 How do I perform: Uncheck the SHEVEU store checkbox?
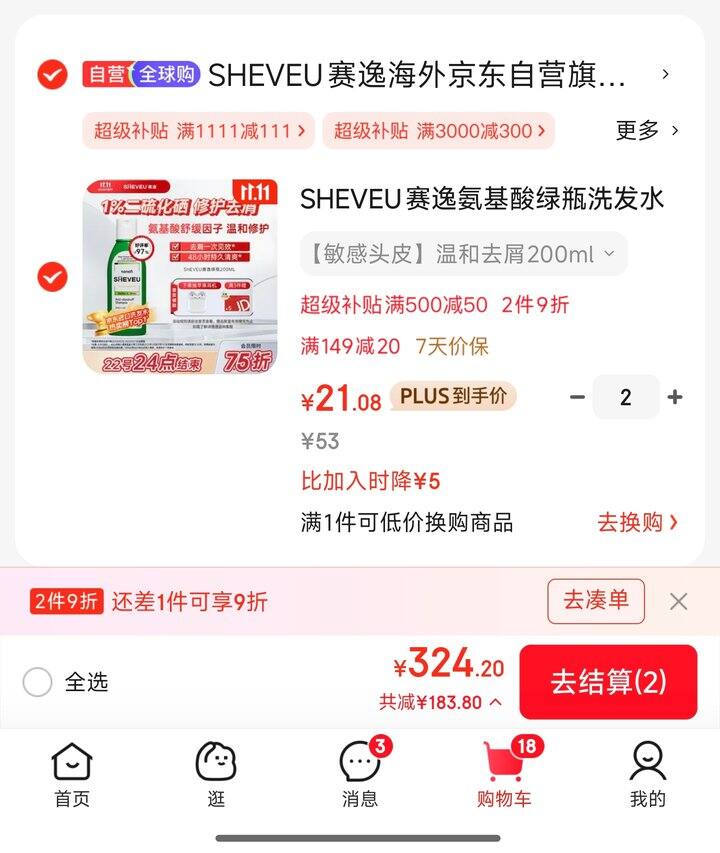pos(52,74)
